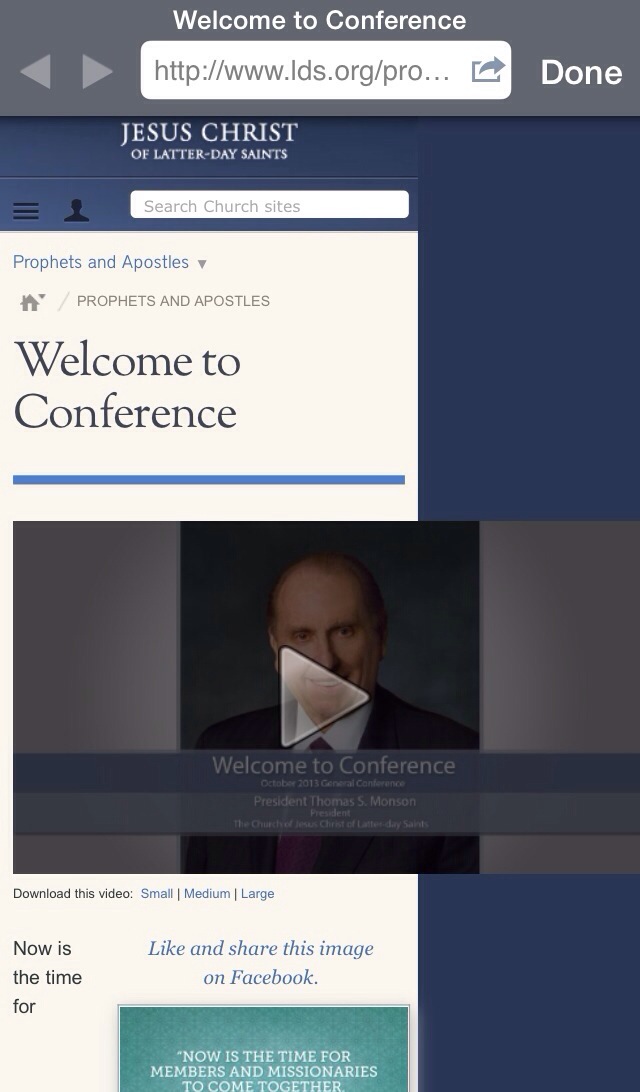Download the video in Small size
This screenshot has width=640, height=1092.
(157, 894)
